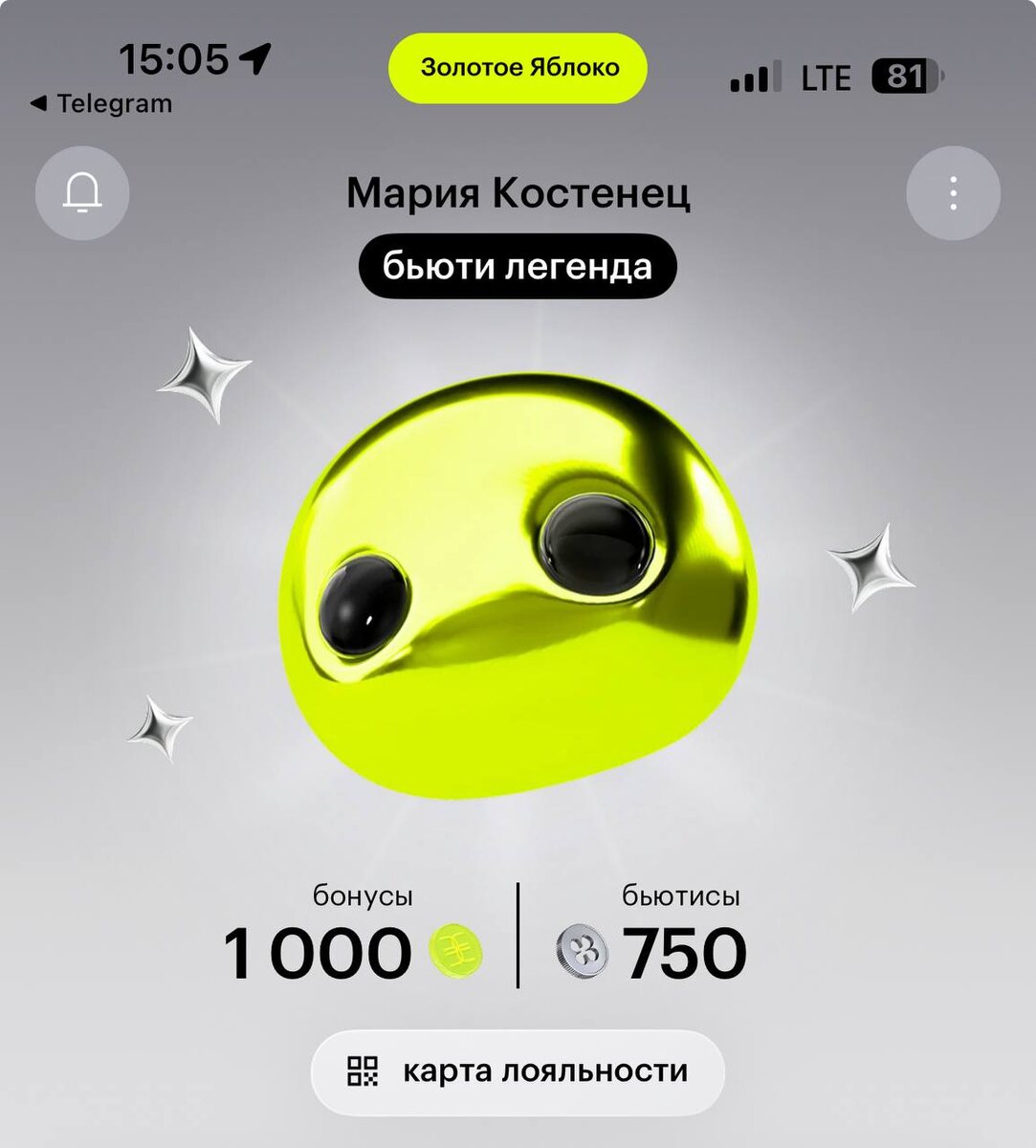This screenshot has width=1036, height=1148.
Task: Return to Telegram via back link
Action: [101, 103]
